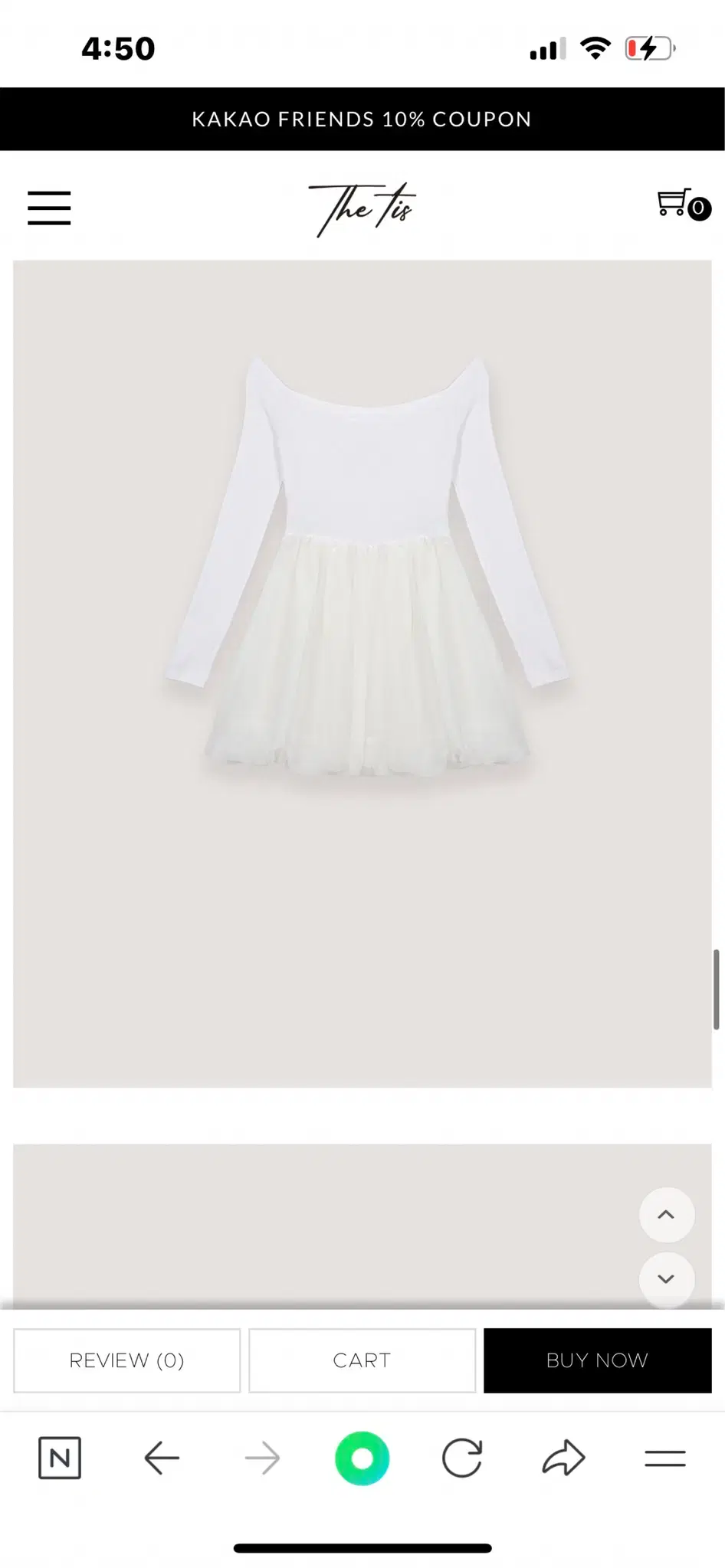Tap the green Naver search circle
The width and height of the screenshot is (725, 1568).
click(x=362, y=1458)
